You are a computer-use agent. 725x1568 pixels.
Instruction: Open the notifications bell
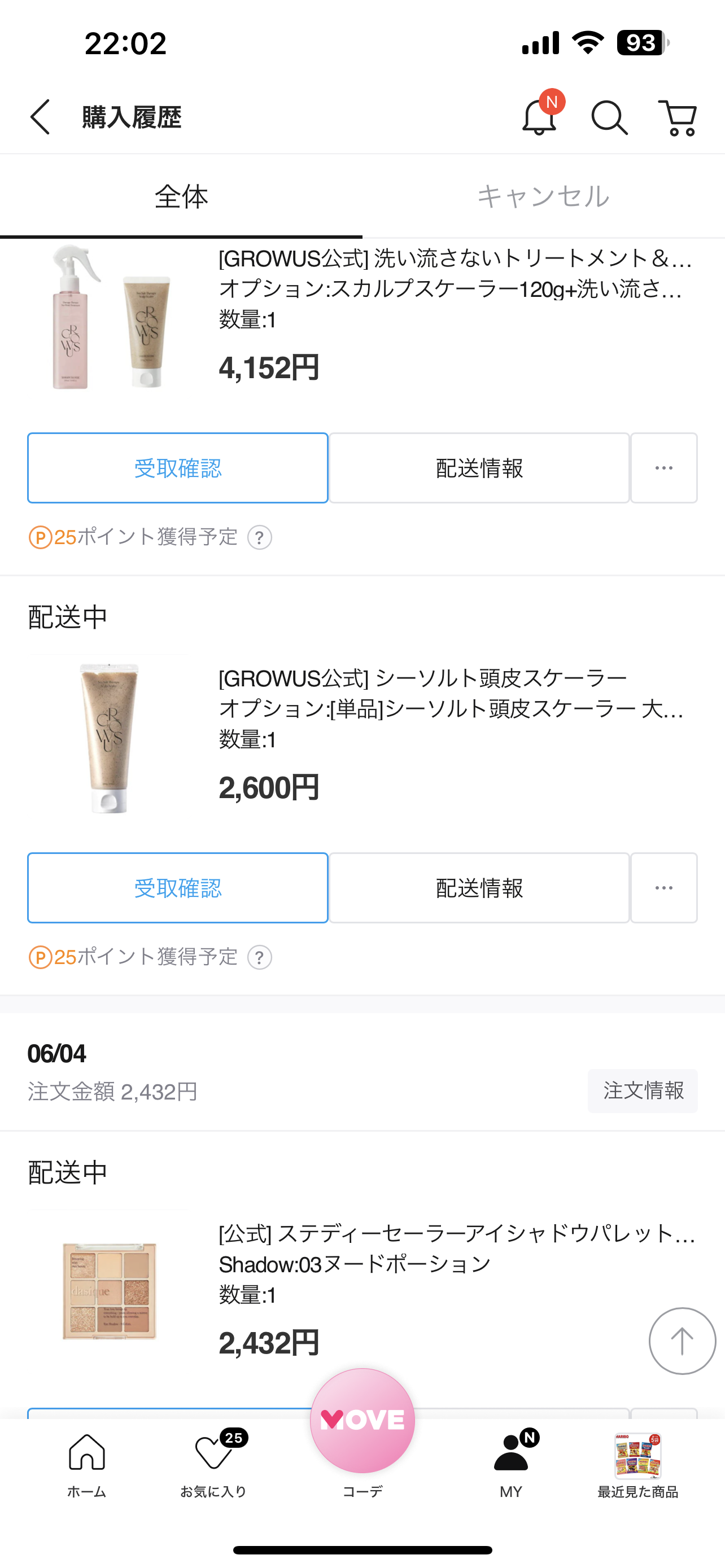click(x=540, y=117)
